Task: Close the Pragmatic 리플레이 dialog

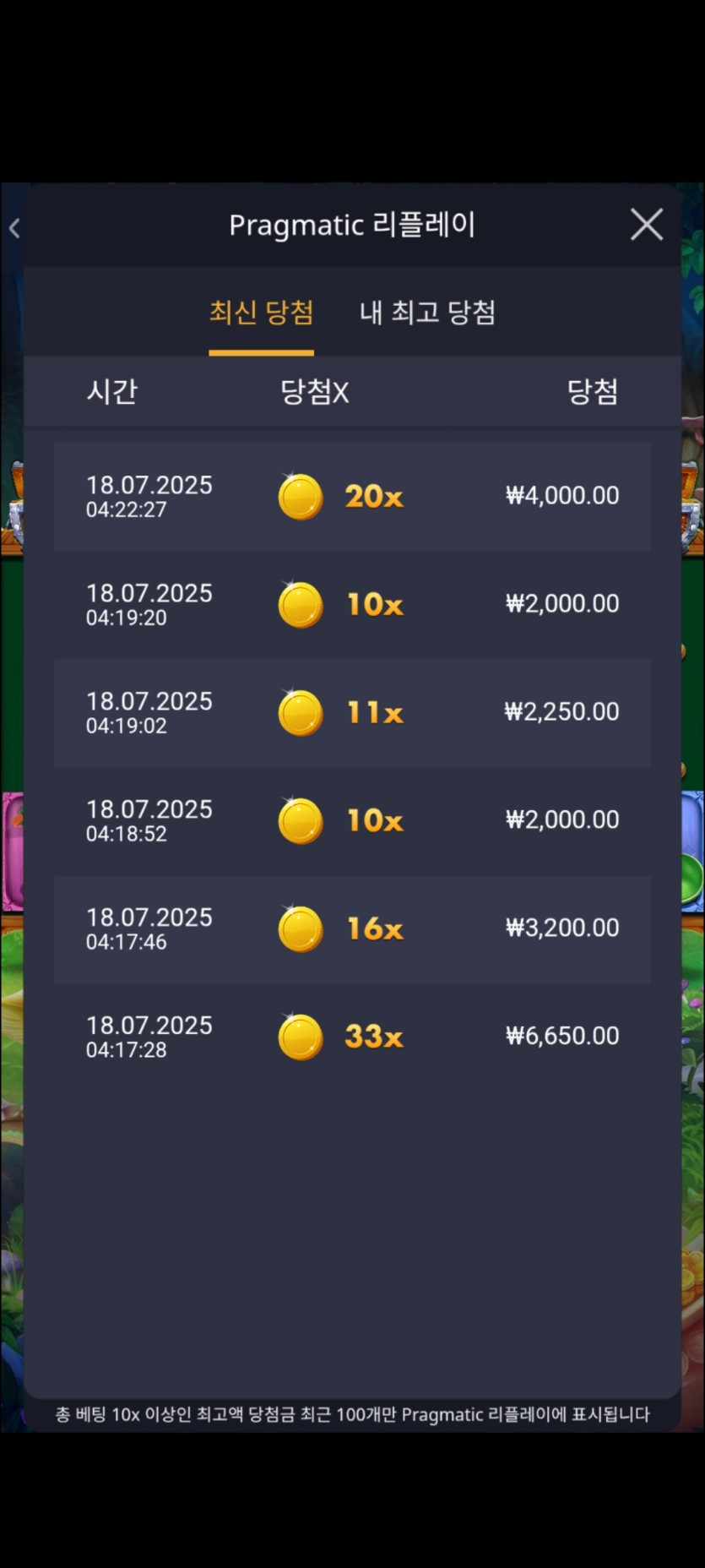Action: click(x=647, y=225)
